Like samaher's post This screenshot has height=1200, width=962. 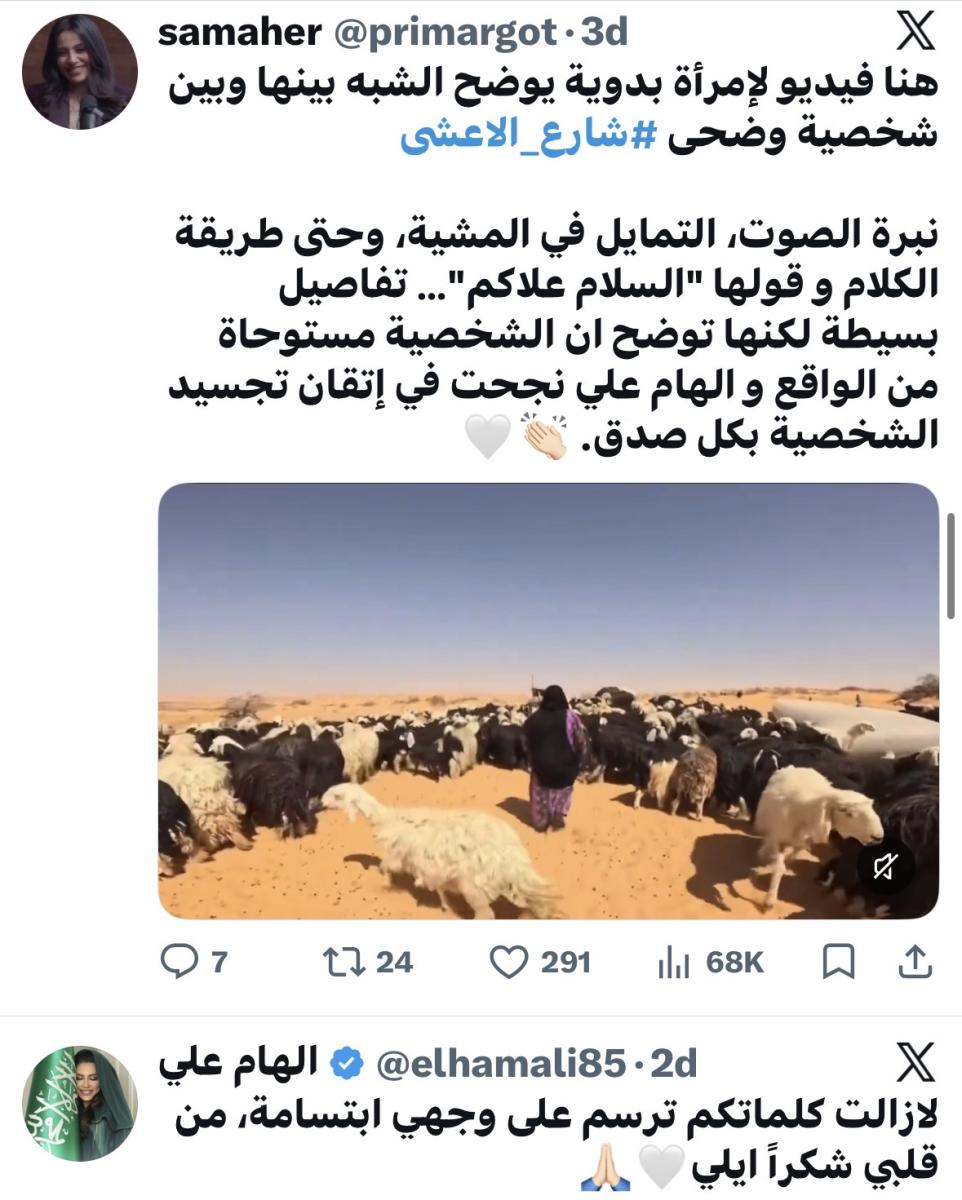point(510,962)
